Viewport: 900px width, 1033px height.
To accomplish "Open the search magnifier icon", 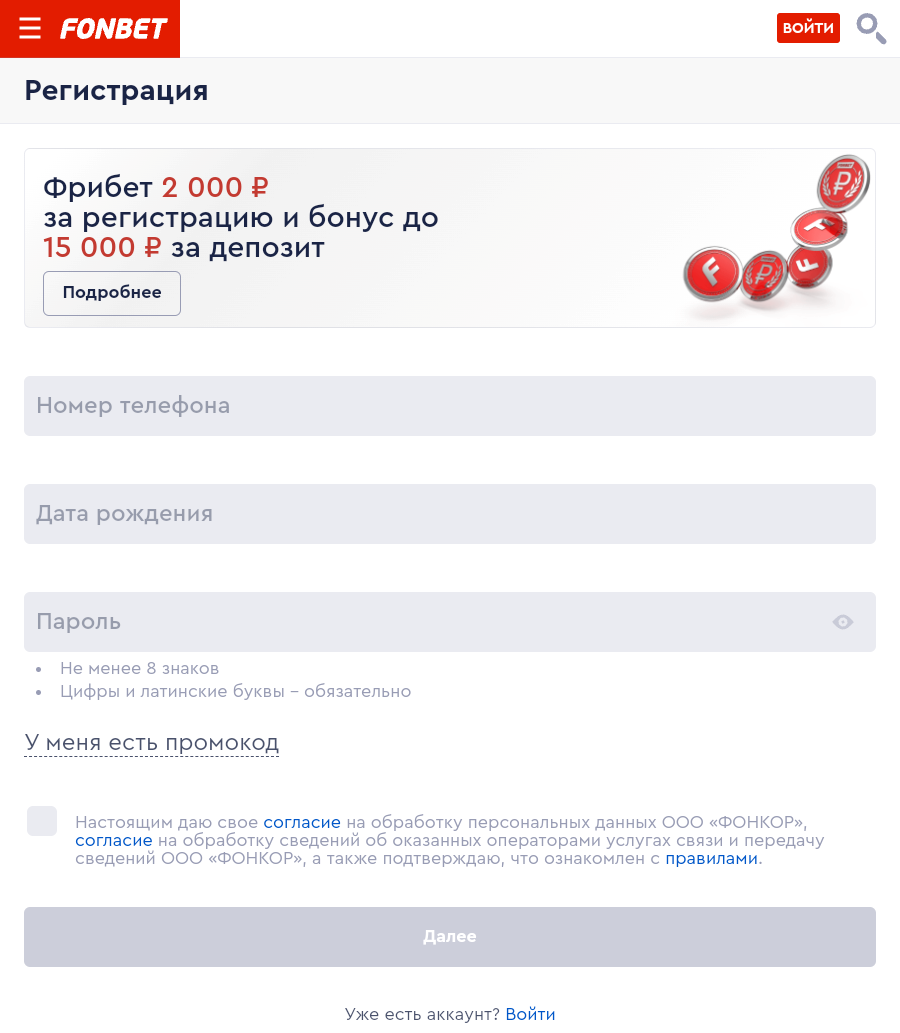I will 871,29.
